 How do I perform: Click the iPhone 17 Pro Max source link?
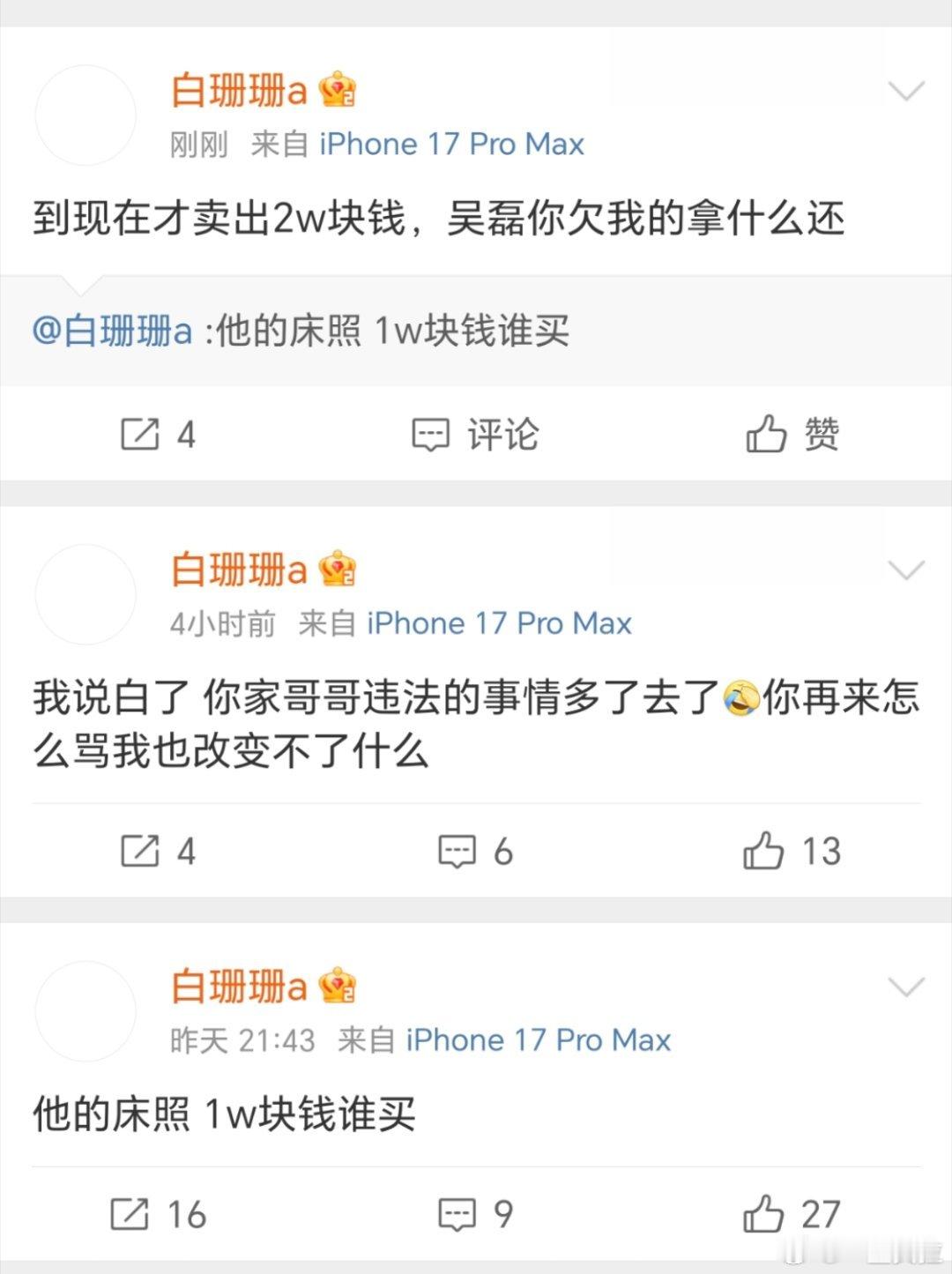click(452, 144)
